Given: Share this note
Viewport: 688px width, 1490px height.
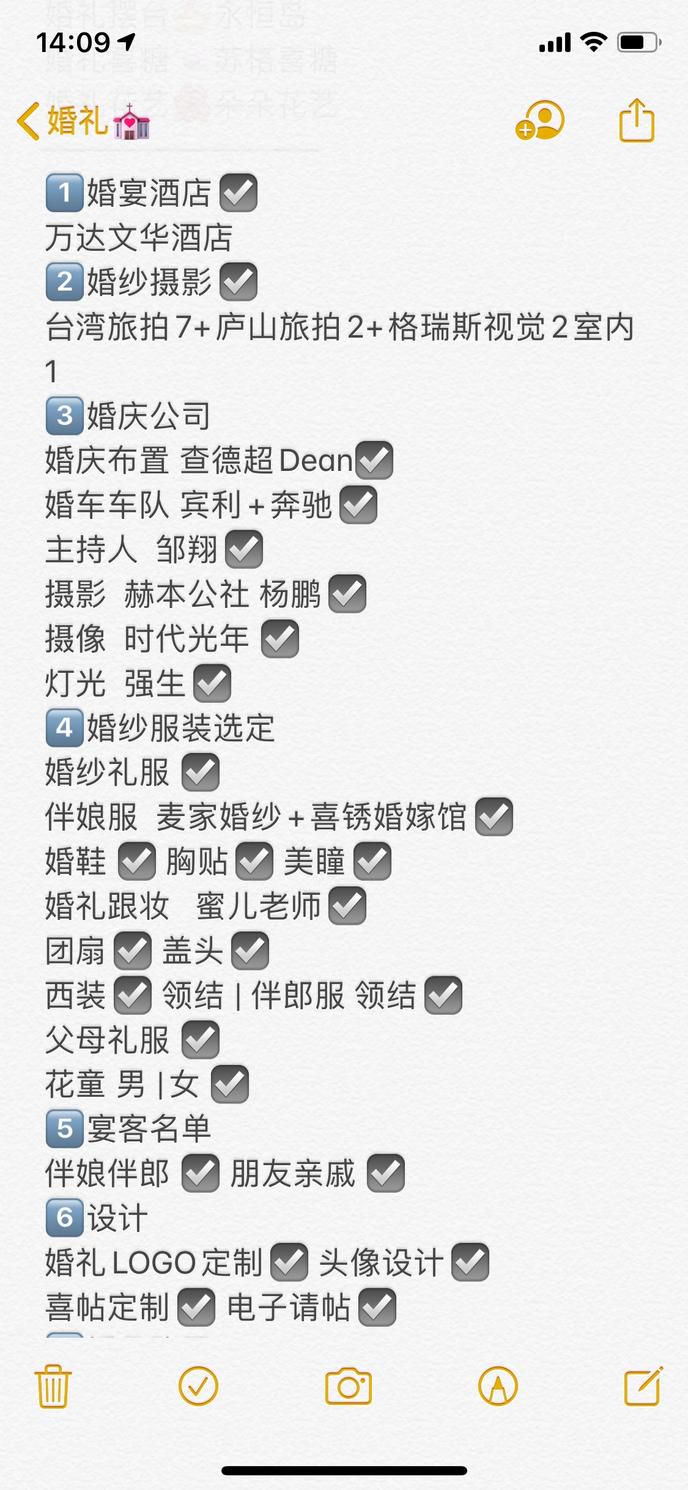Looking at the screenshot, I should 637,120.
